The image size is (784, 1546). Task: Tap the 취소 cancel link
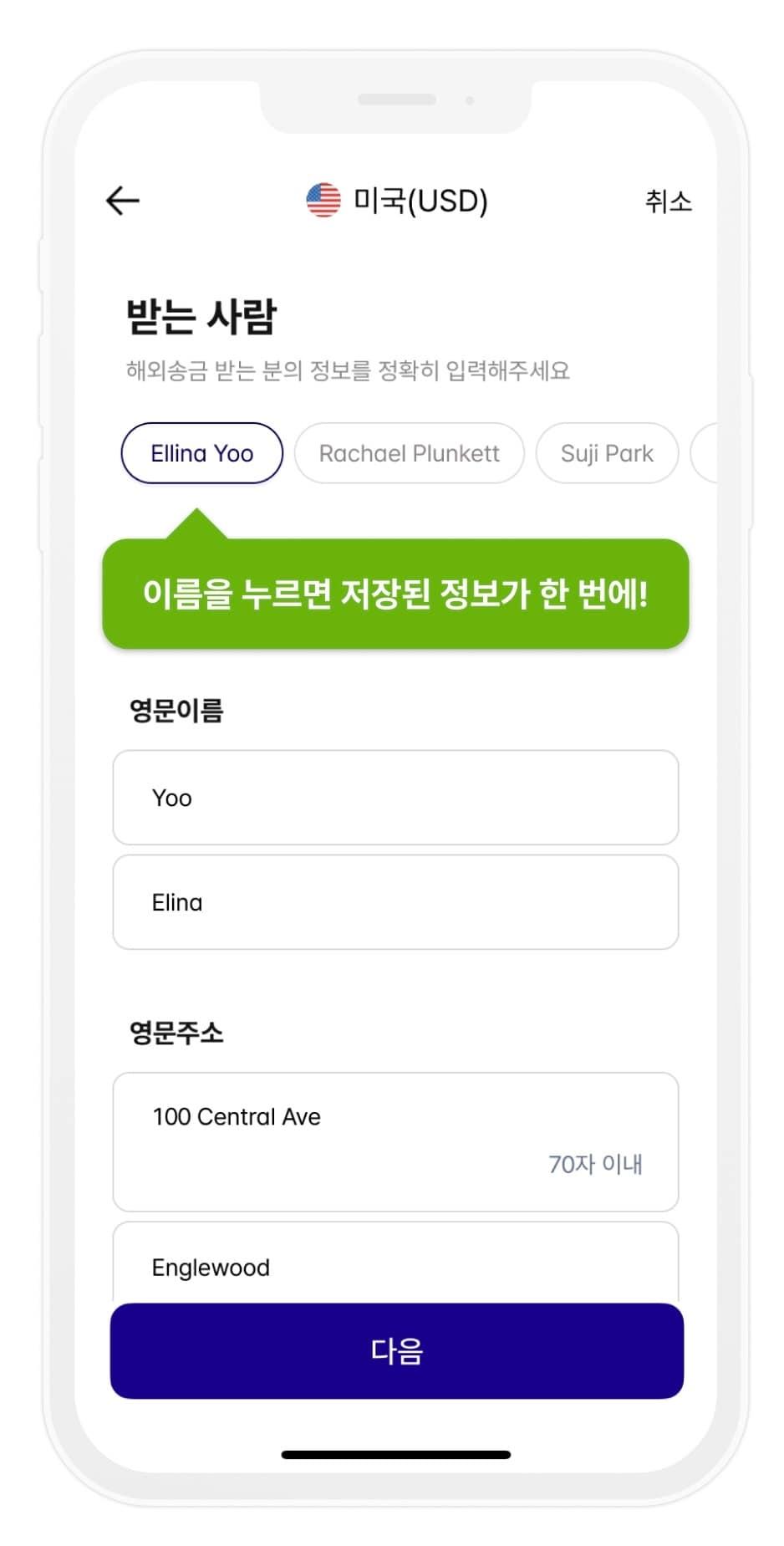click(x=668, y=202)
